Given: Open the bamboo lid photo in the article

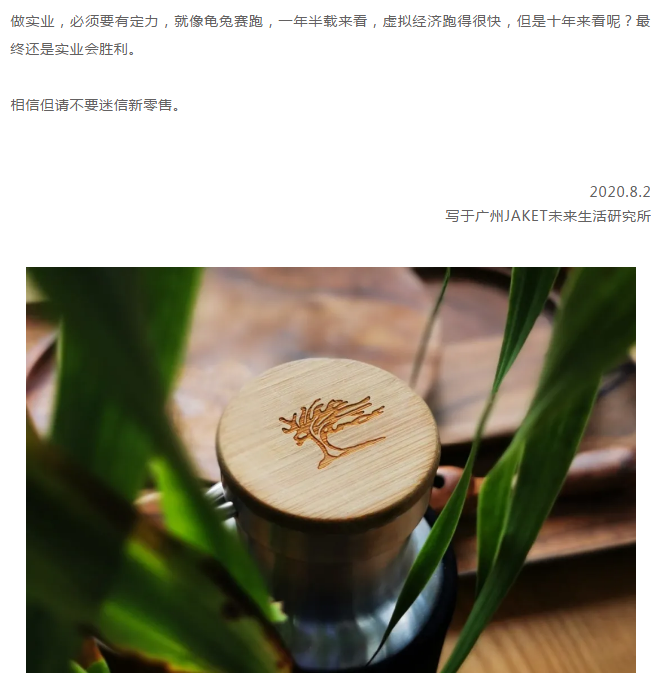Looking at the screenshot, I should pos(330,470).
